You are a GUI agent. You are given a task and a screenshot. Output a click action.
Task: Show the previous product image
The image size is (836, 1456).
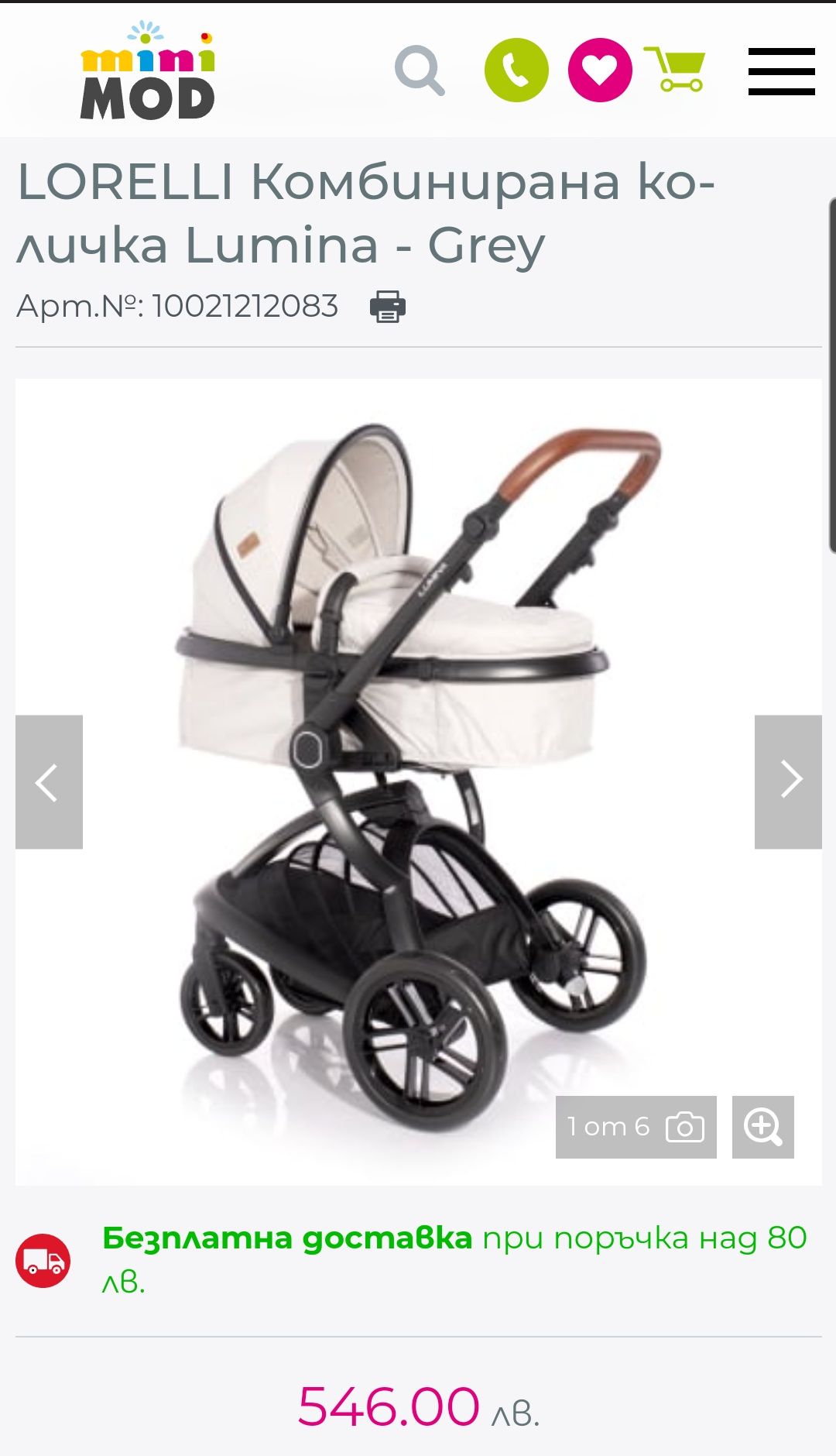click(49, 781)
